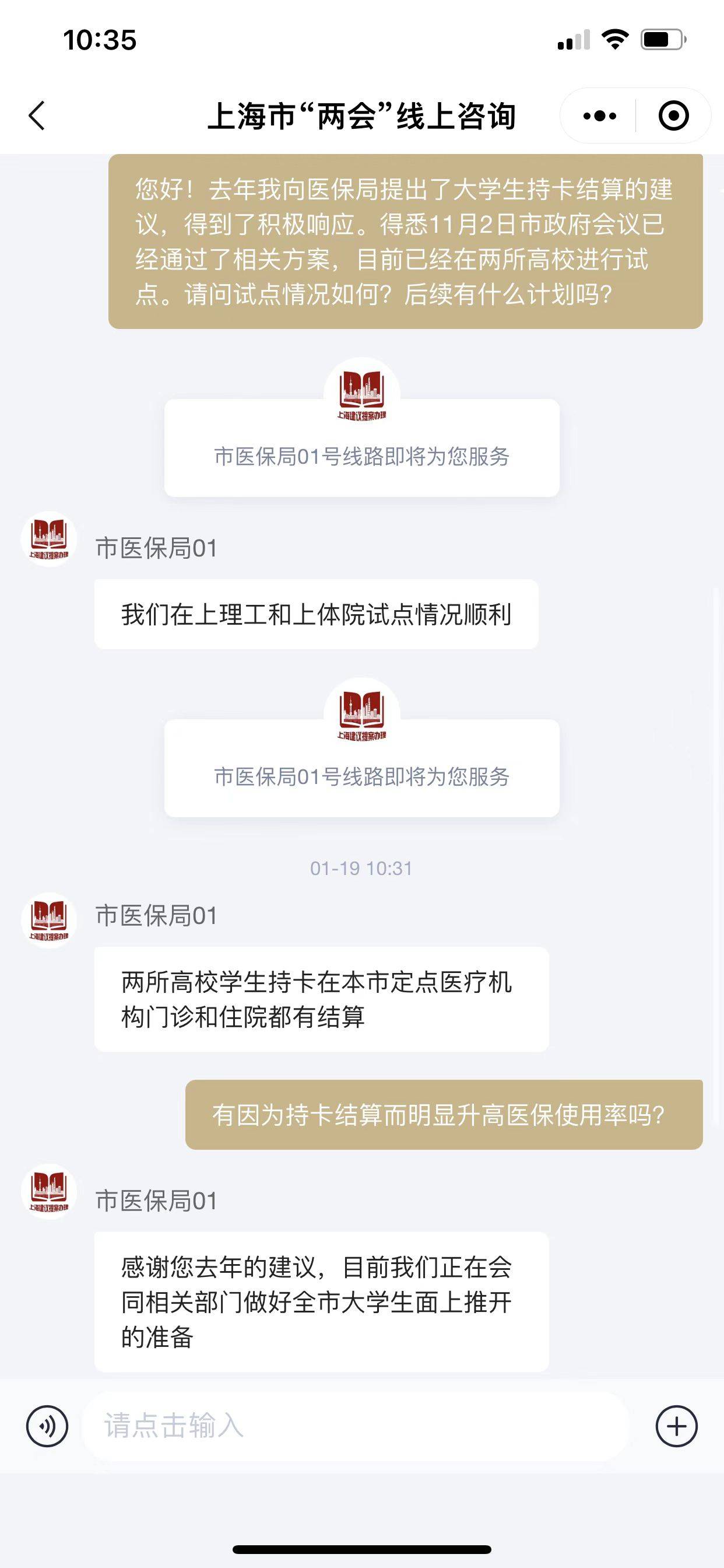Close the mini program with circle button

[x=673, y=116]
